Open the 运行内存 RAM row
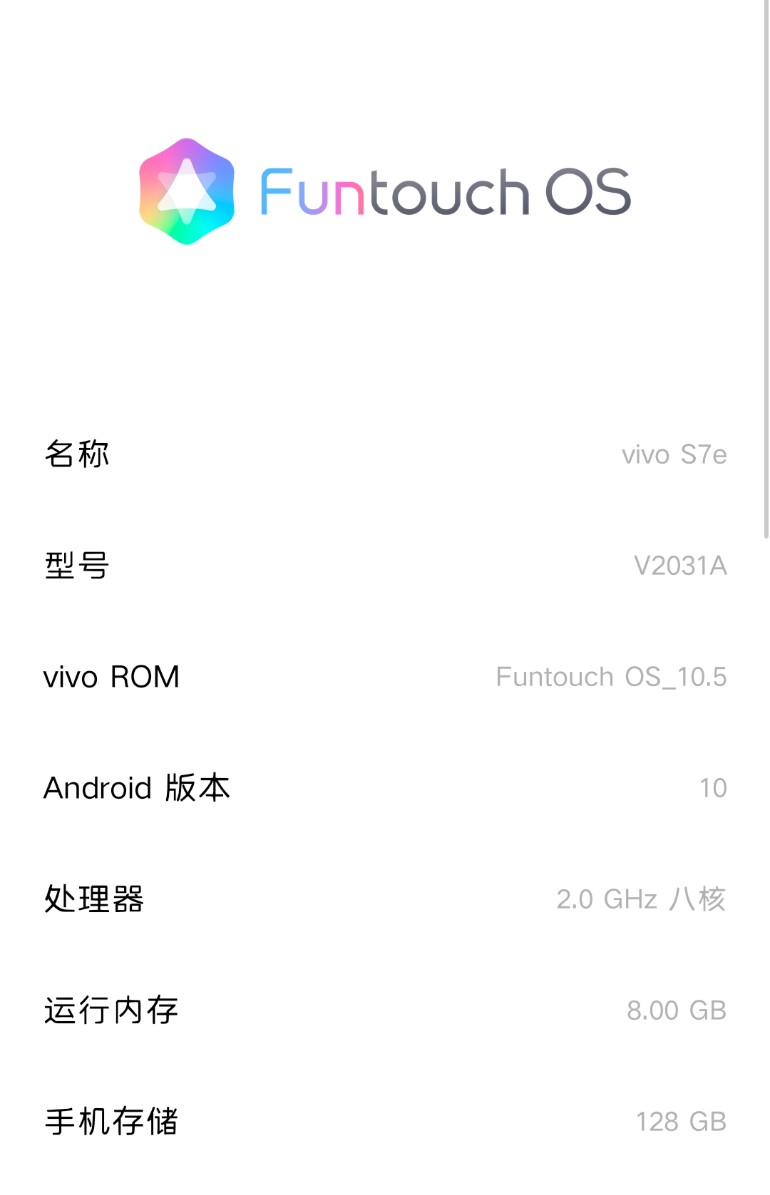Viewport: 770px width, 1195px height. tap(385, 1010)
